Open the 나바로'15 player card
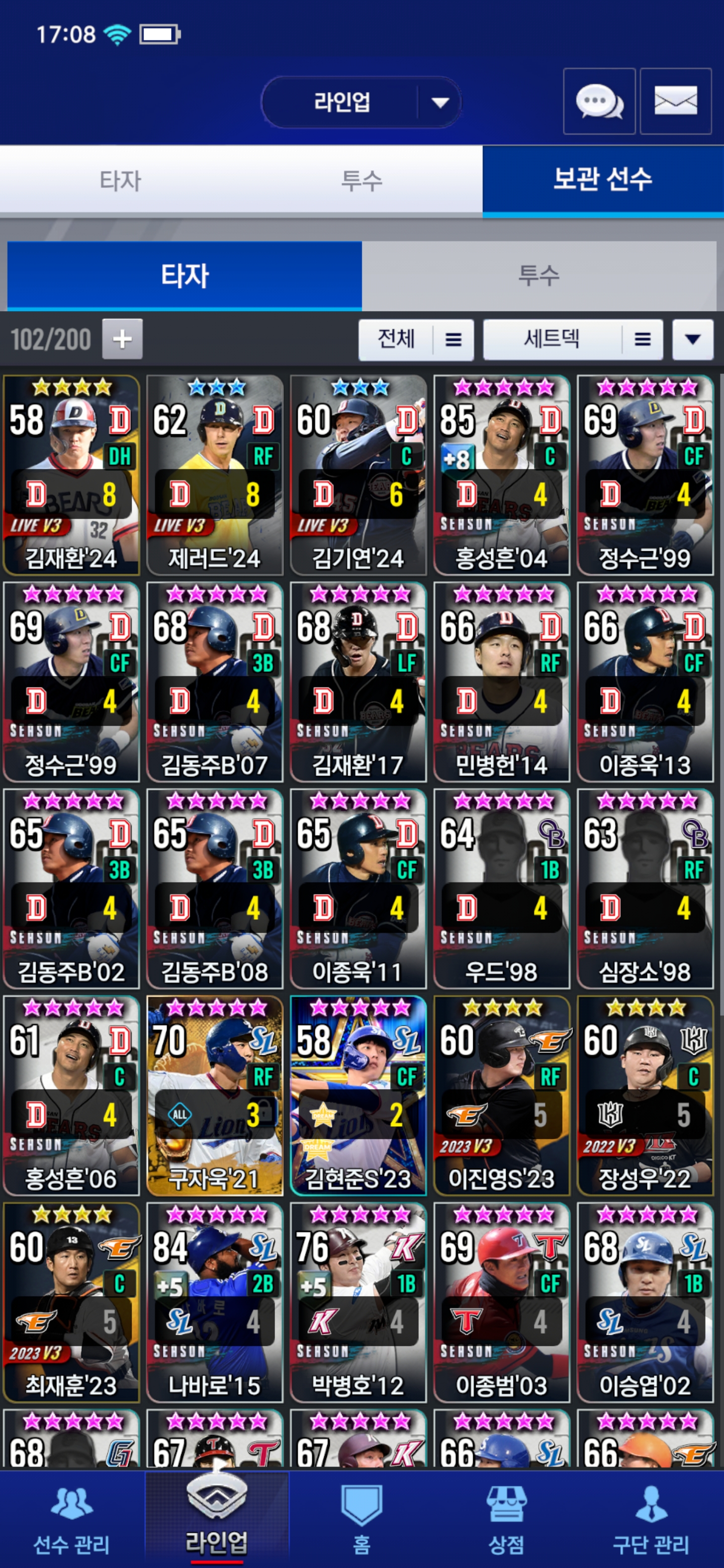The height and width of the screenshot is (1568, 724). [214, 1303]
